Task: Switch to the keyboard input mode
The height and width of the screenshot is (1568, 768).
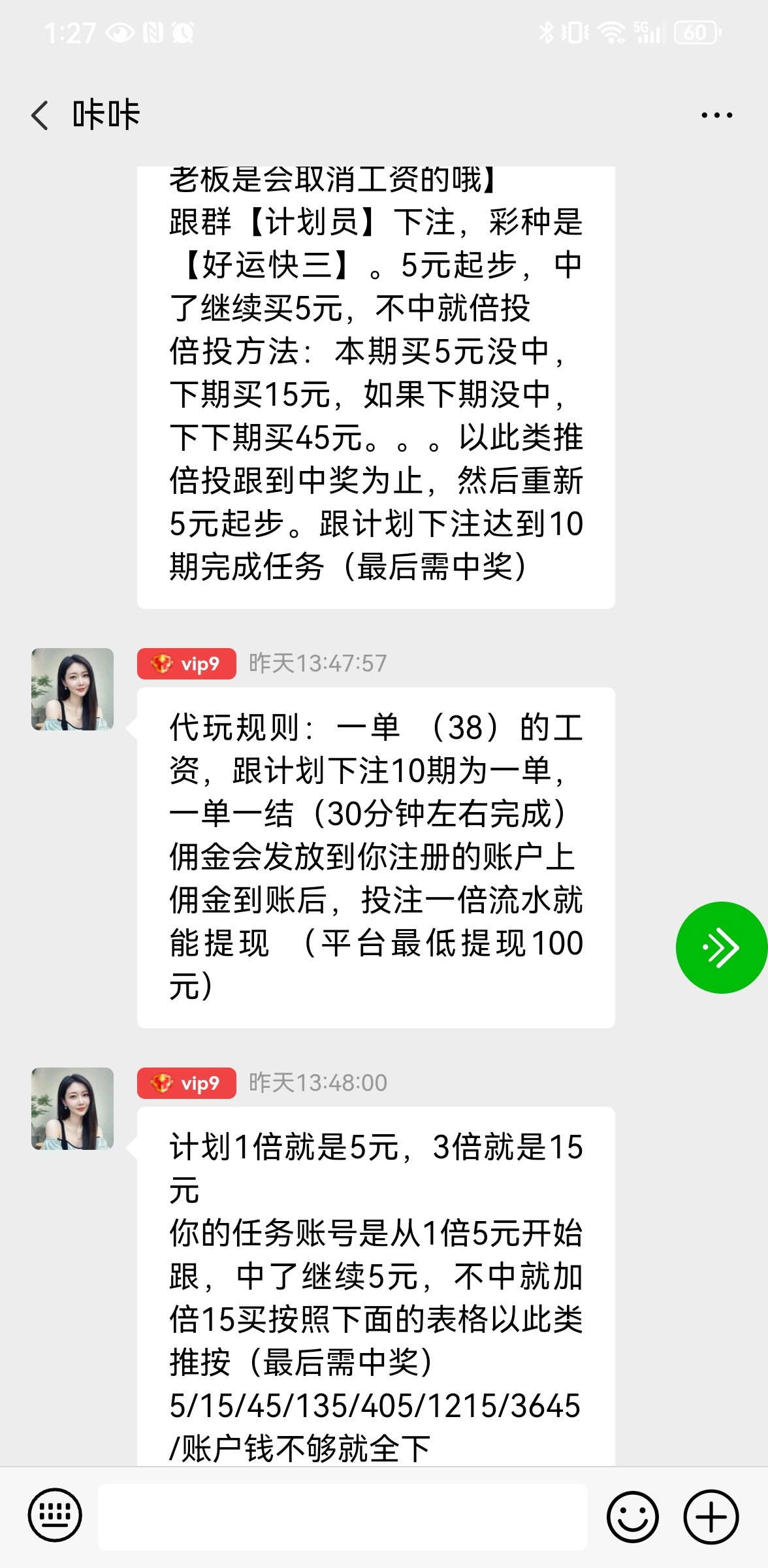Action: tap(55, 1515)
